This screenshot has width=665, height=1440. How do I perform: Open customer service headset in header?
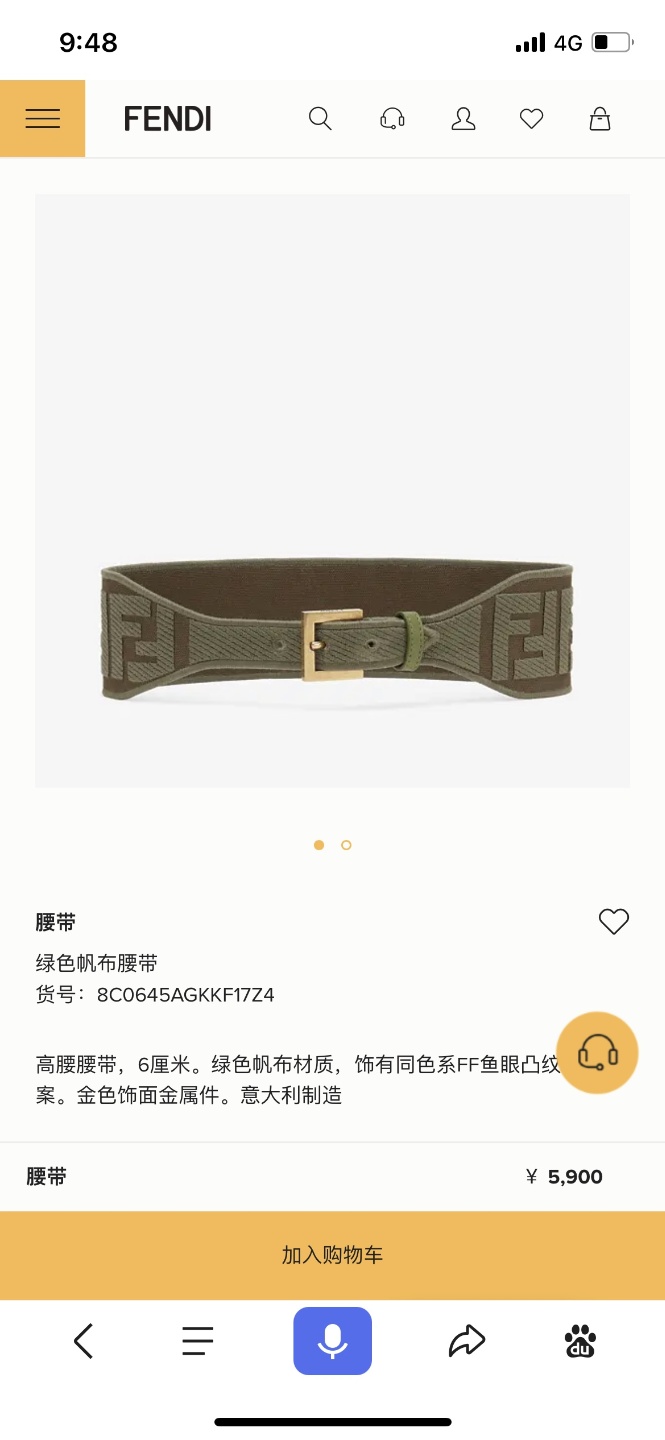392,119
